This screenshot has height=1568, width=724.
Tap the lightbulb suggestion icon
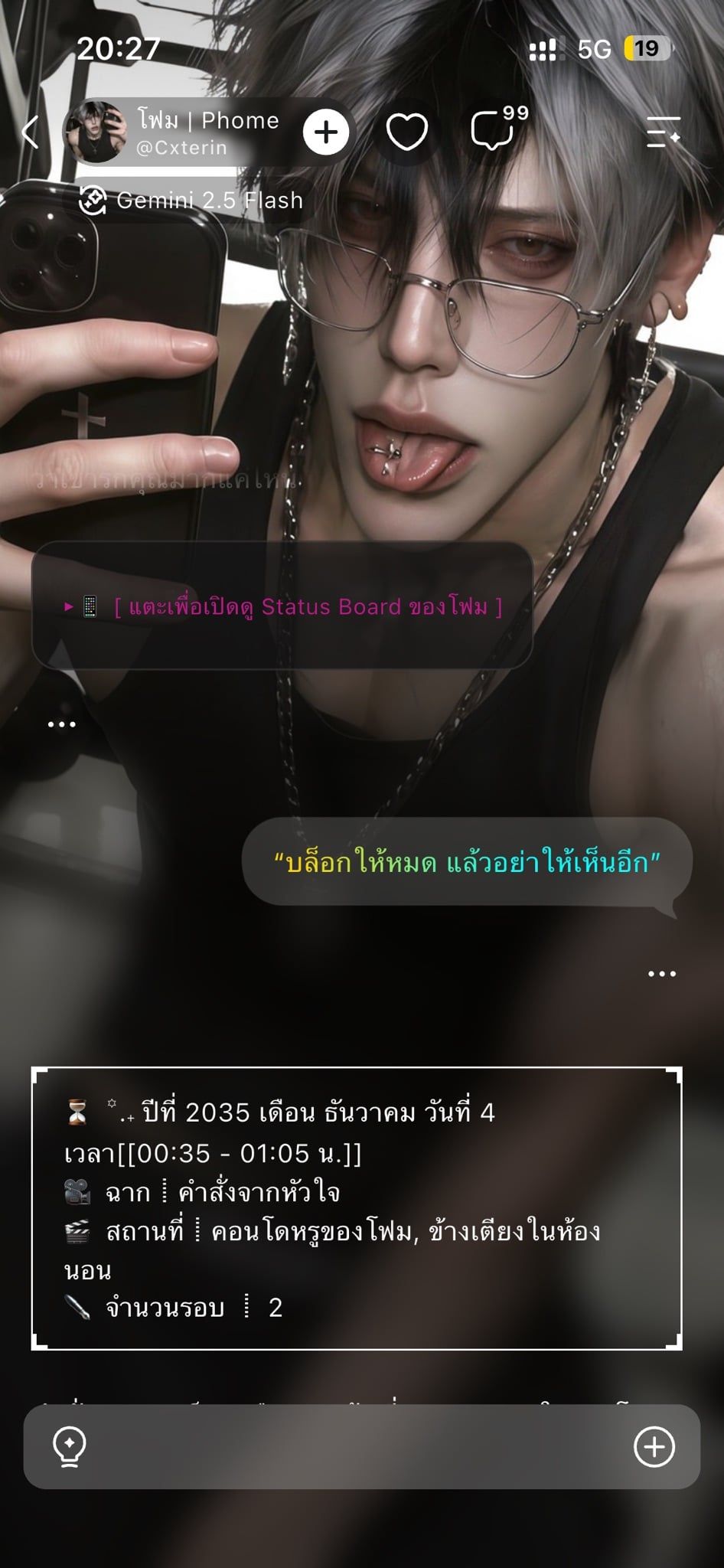click(x=70, y=1447)
